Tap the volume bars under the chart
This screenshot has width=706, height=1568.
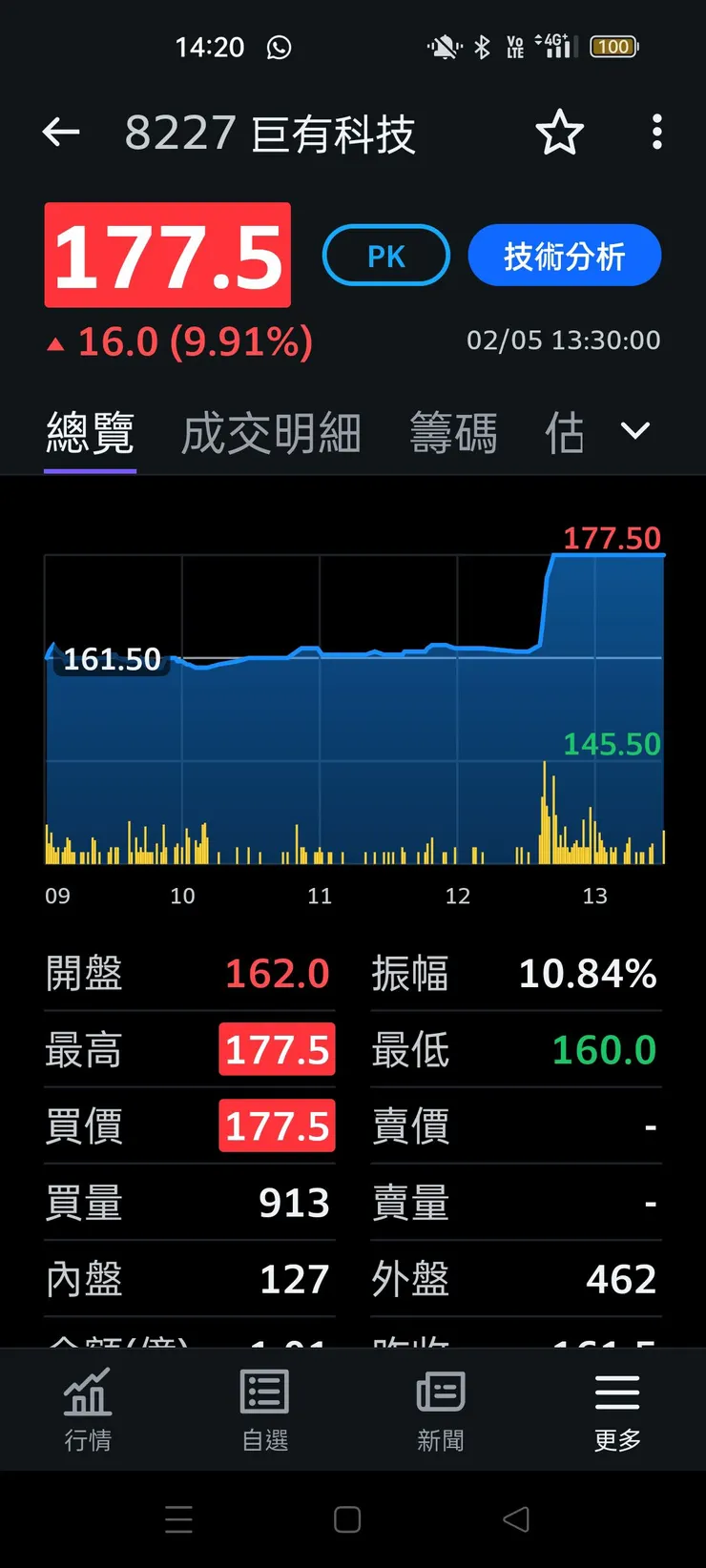[x=353, y=839]
